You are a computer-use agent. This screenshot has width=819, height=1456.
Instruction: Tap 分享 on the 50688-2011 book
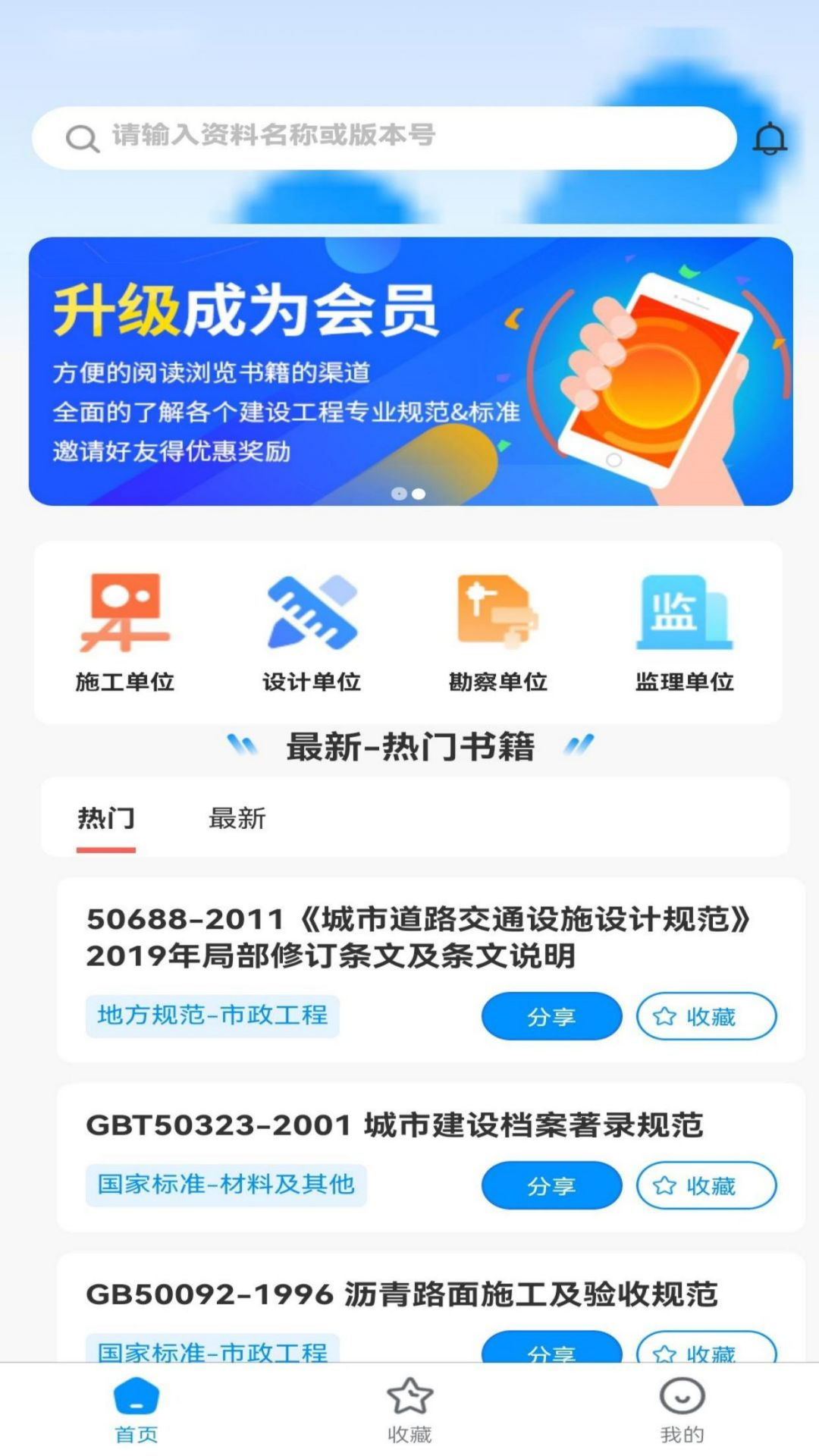[552, 1015]
